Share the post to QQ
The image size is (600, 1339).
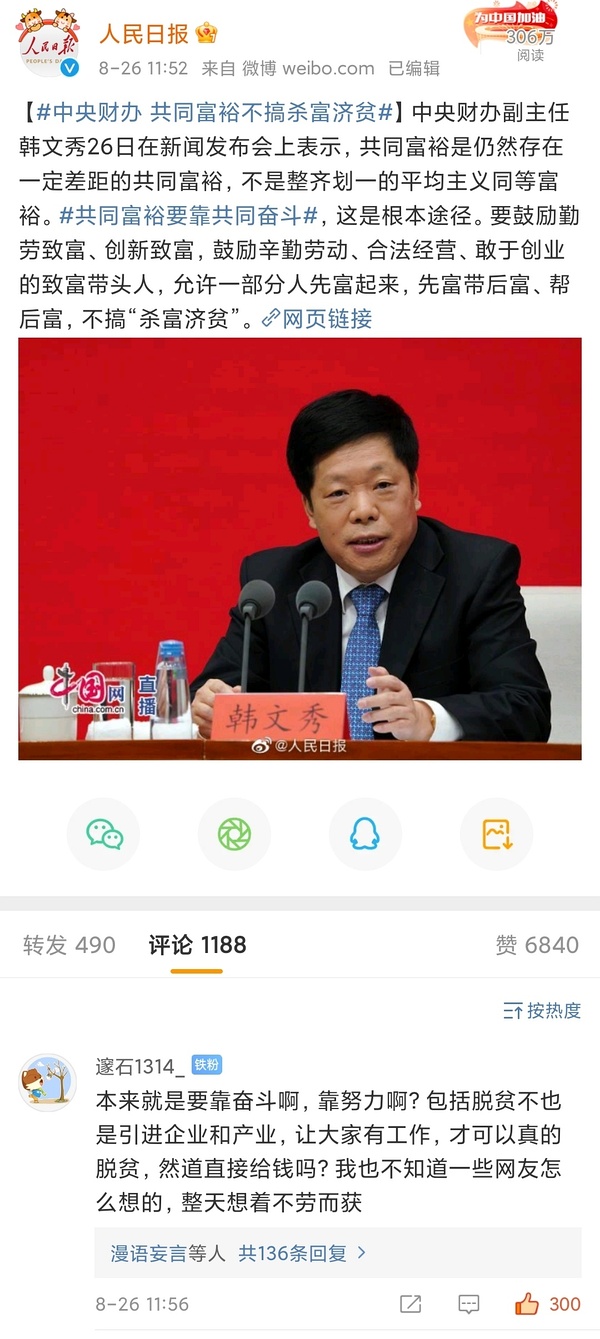[x=365, y=834]
